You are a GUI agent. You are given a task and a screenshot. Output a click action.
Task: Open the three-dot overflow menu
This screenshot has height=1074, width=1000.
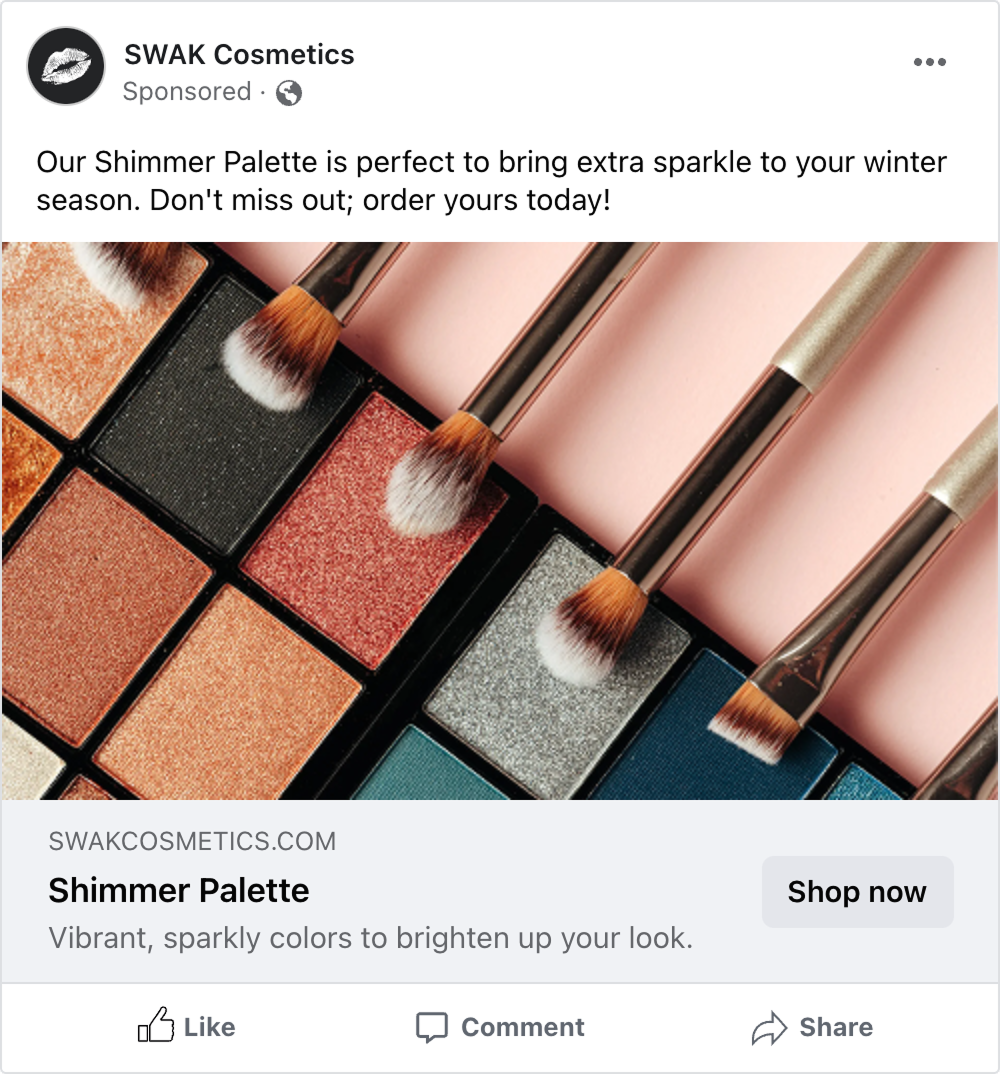point(929,62)
